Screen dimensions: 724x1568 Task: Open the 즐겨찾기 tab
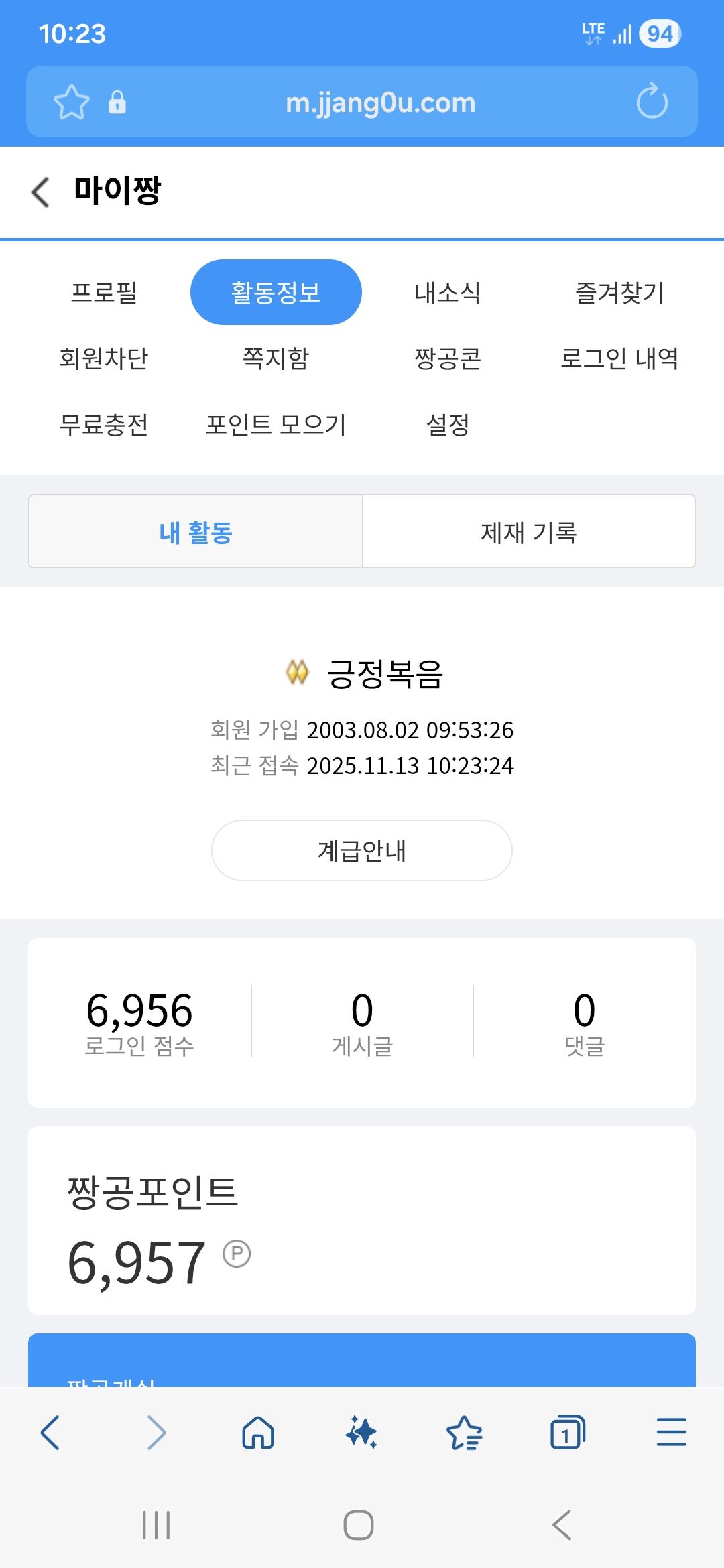coord(619,292)
